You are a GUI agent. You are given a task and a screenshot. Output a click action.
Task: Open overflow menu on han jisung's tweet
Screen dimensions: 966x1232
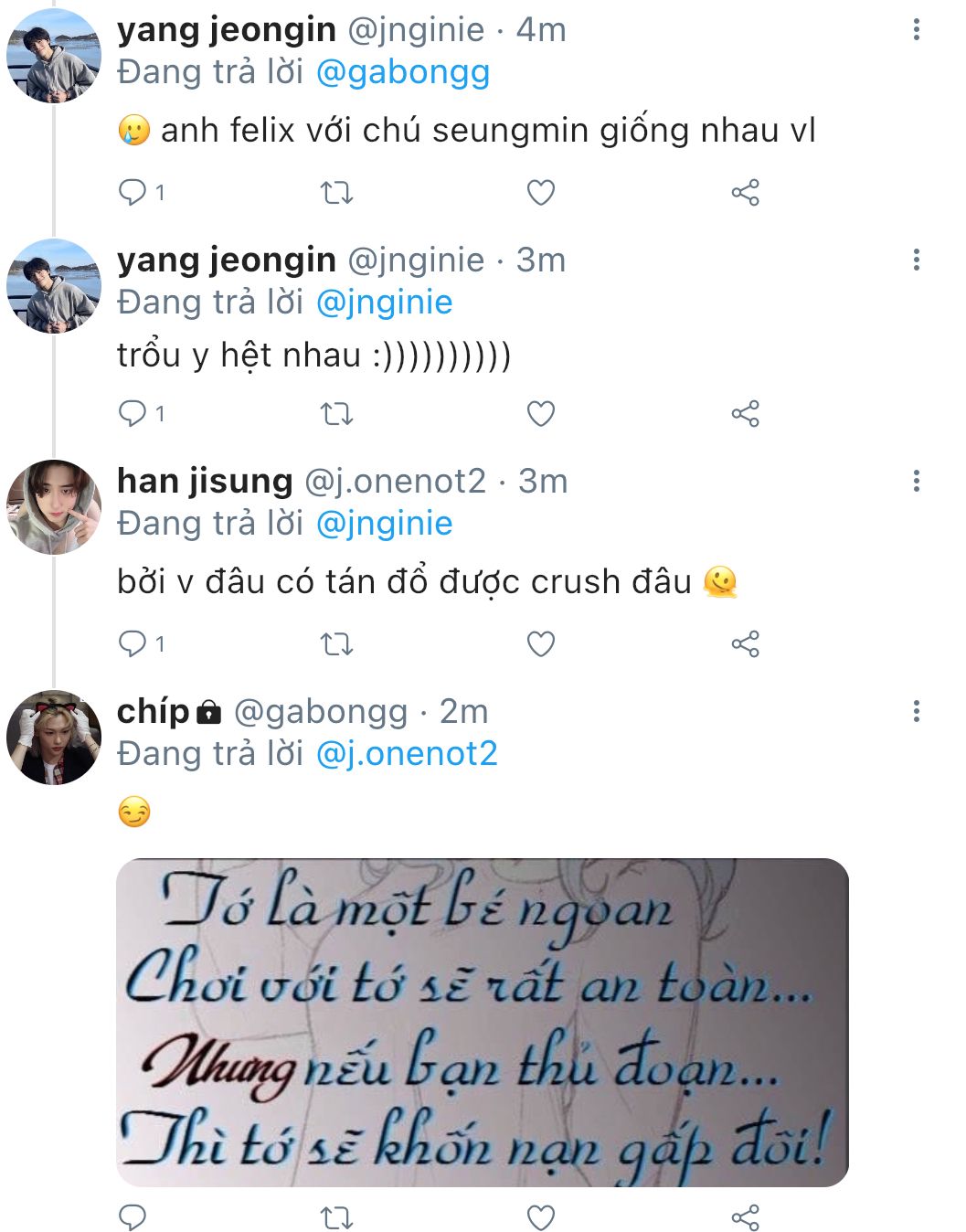click(x=916, y=481)
